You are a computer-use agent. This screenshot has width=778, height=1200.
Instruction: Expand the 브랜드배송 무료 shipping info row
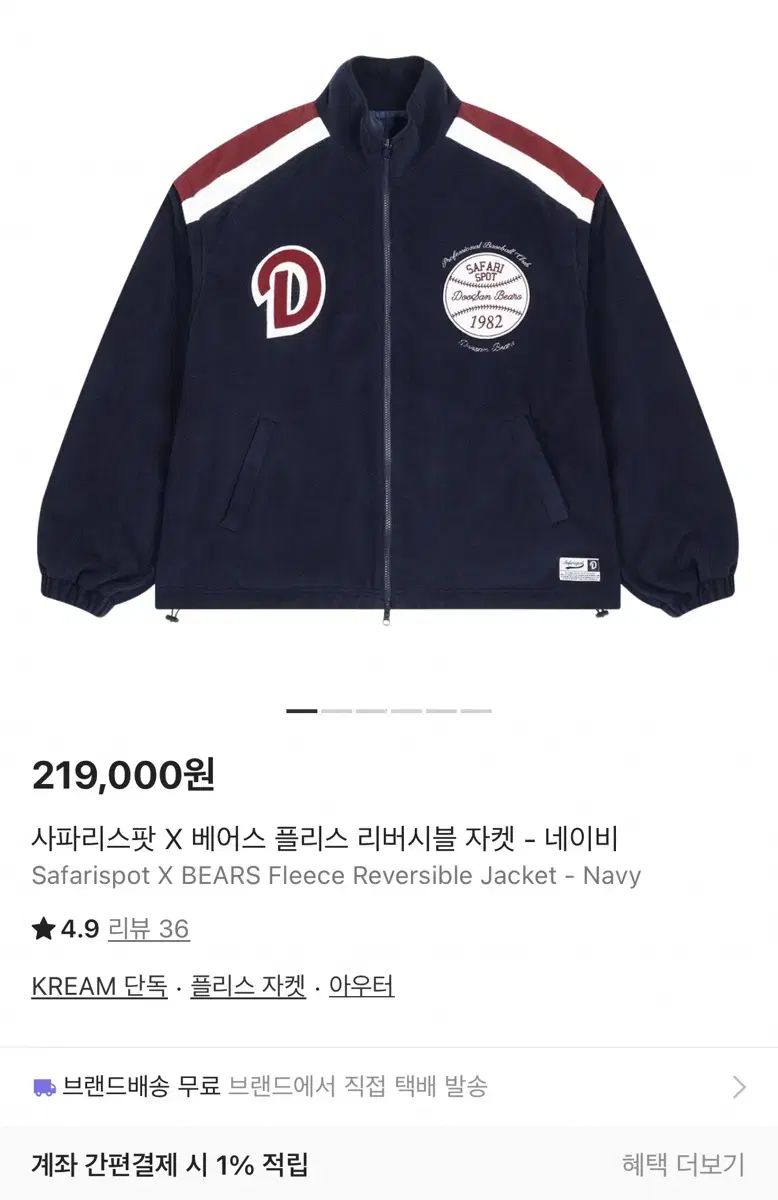[x=389, y=1087]
